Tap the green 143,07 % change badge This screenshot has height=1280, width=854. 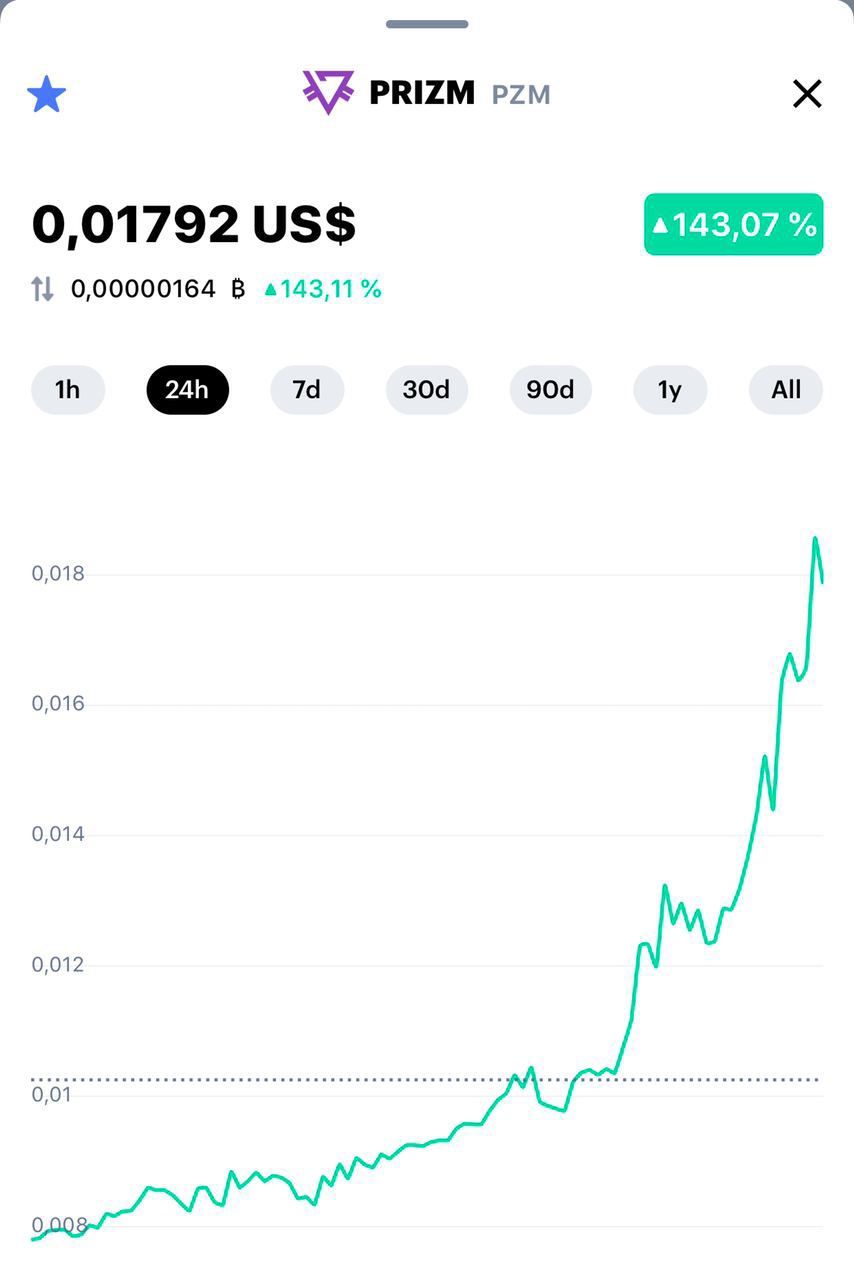pos(733,224)
